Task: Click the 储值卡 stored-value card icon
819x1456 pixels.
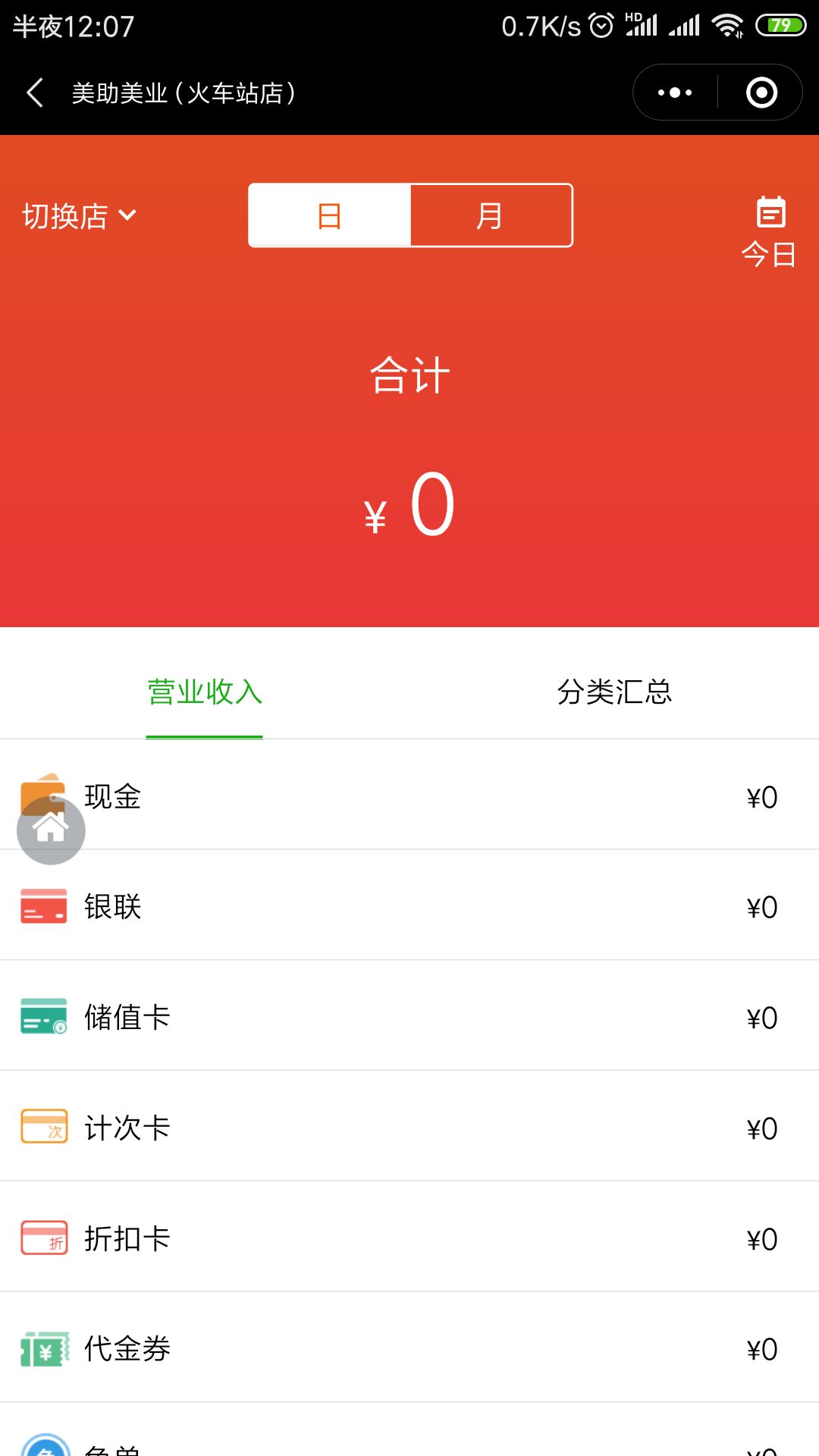Action: 44,1018
